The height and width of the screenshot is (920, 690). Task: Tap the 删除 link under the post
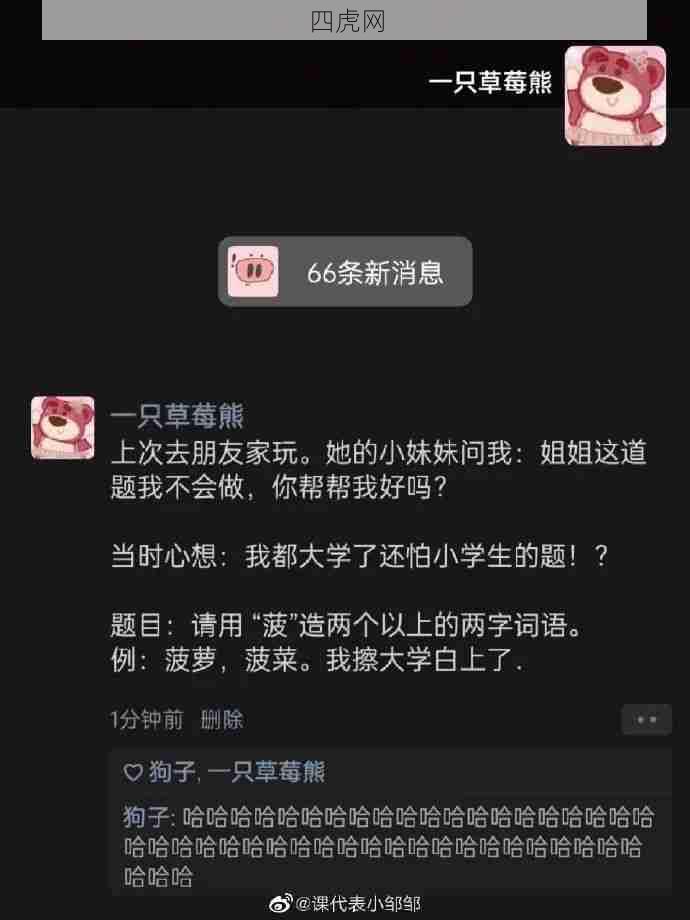click(222, 720)
